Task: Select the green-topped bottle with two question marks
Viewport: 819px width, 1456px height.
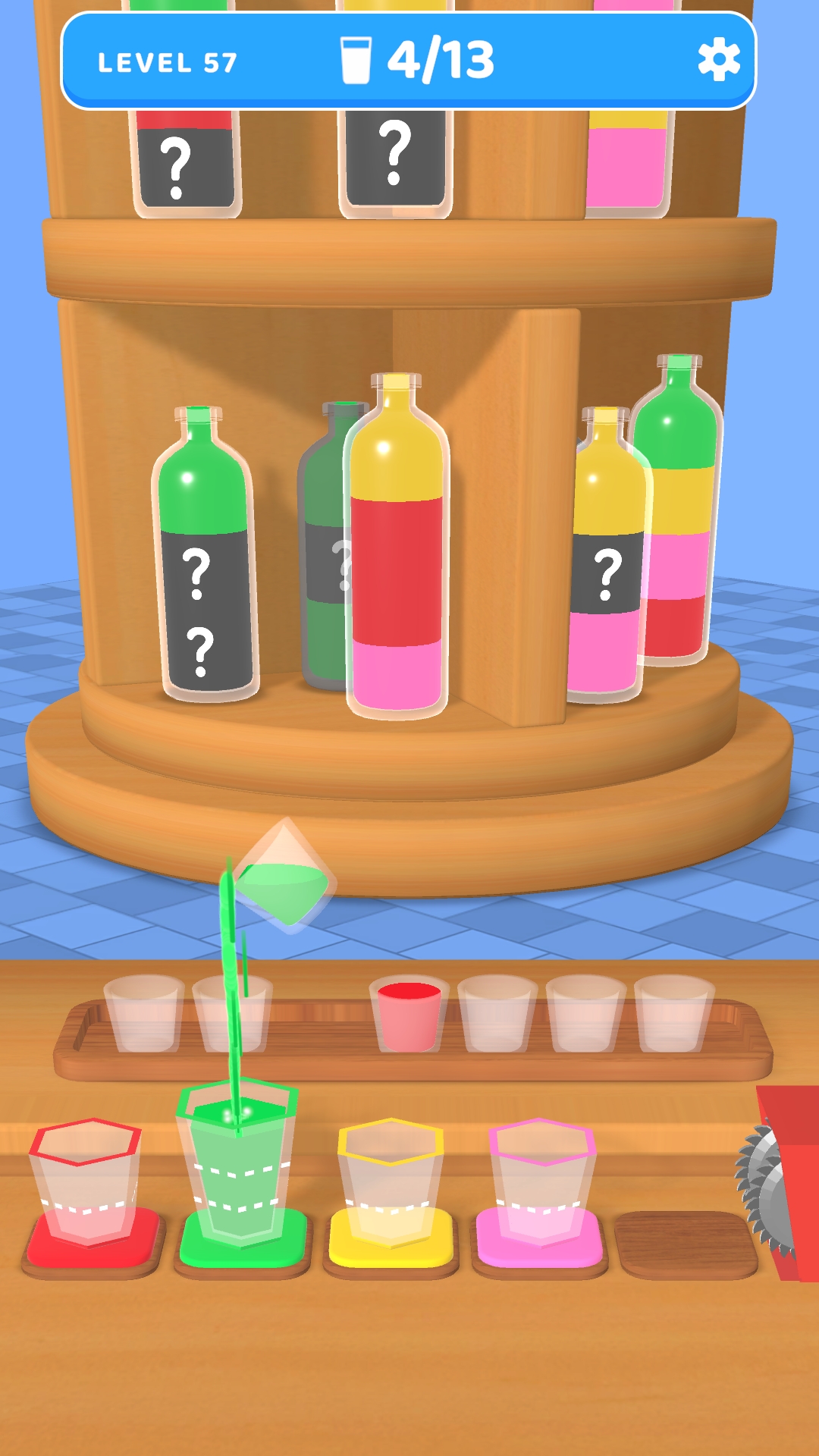Action: (x=204, y=554)
